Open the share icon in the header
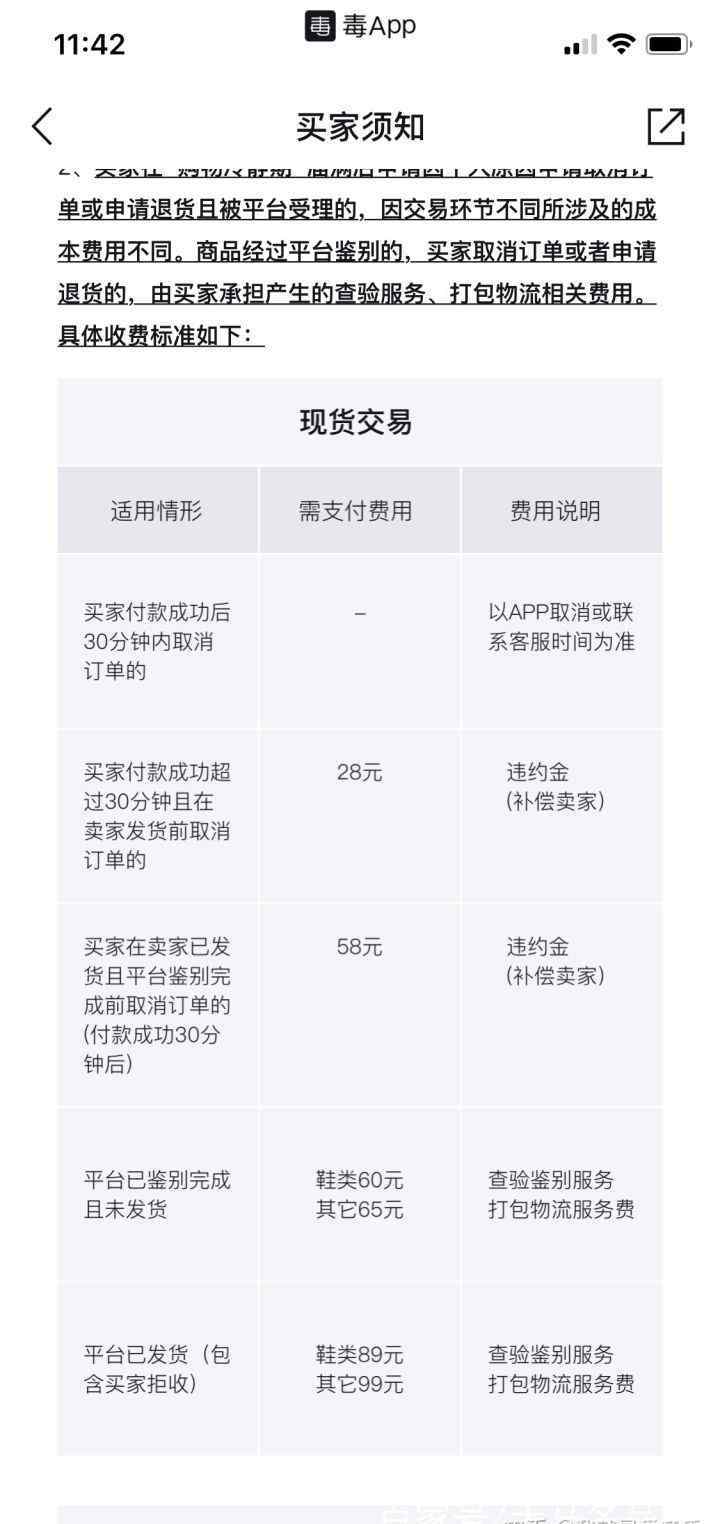Image resolution: width=720 pixels, height=1524 pixels. (x=666, y=126)
